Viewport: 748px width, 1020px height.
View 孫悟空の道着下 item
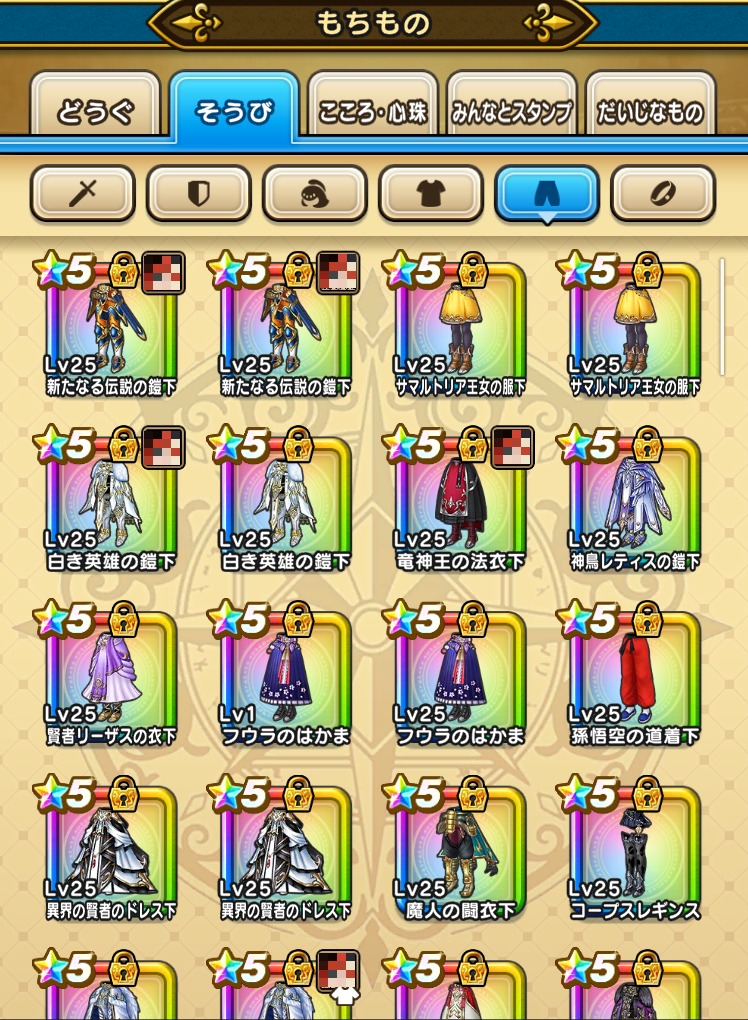634,680
